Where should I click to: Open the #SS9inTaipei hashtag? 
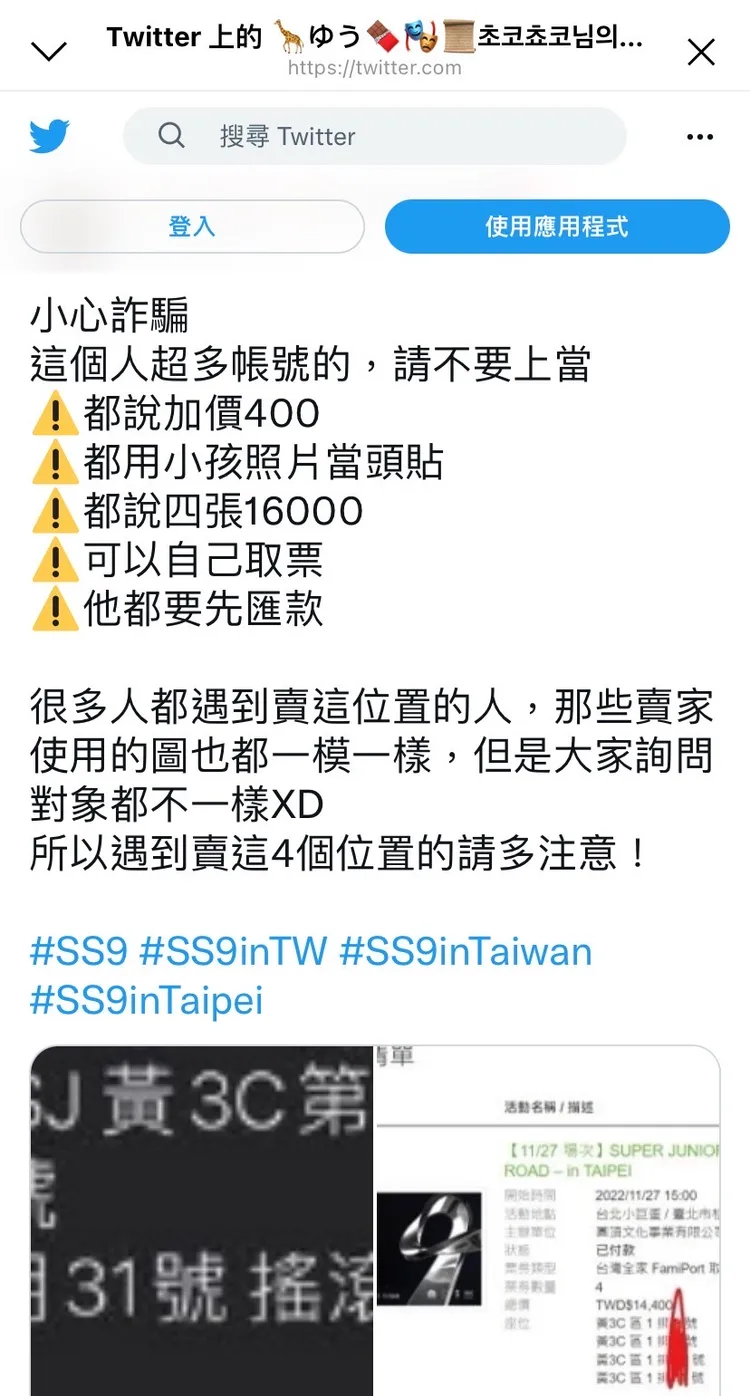[x=146, y=1001]
